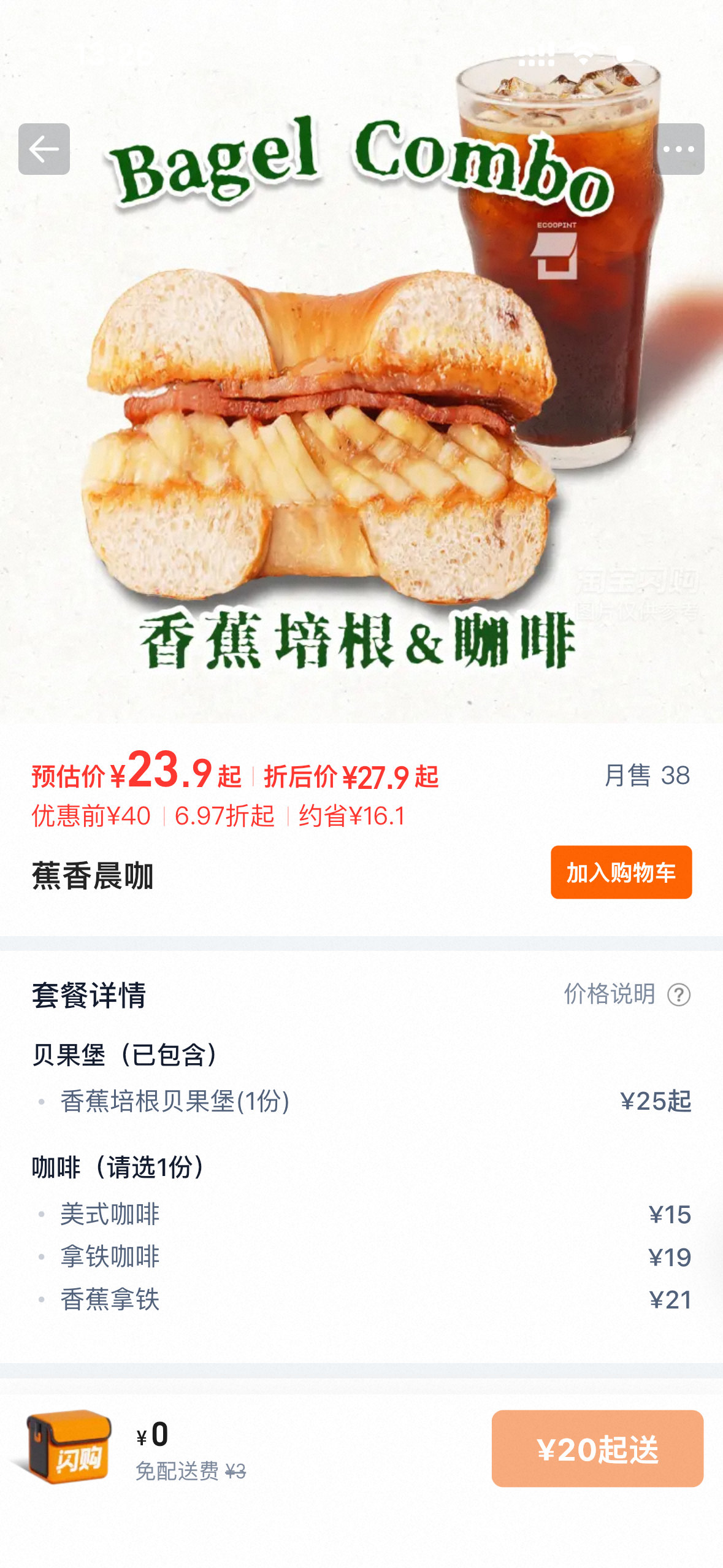The height and width of the screenshot is (1568, 723).
Task: Open 价格说明 price explanation
Action: [x=627, y=994]
